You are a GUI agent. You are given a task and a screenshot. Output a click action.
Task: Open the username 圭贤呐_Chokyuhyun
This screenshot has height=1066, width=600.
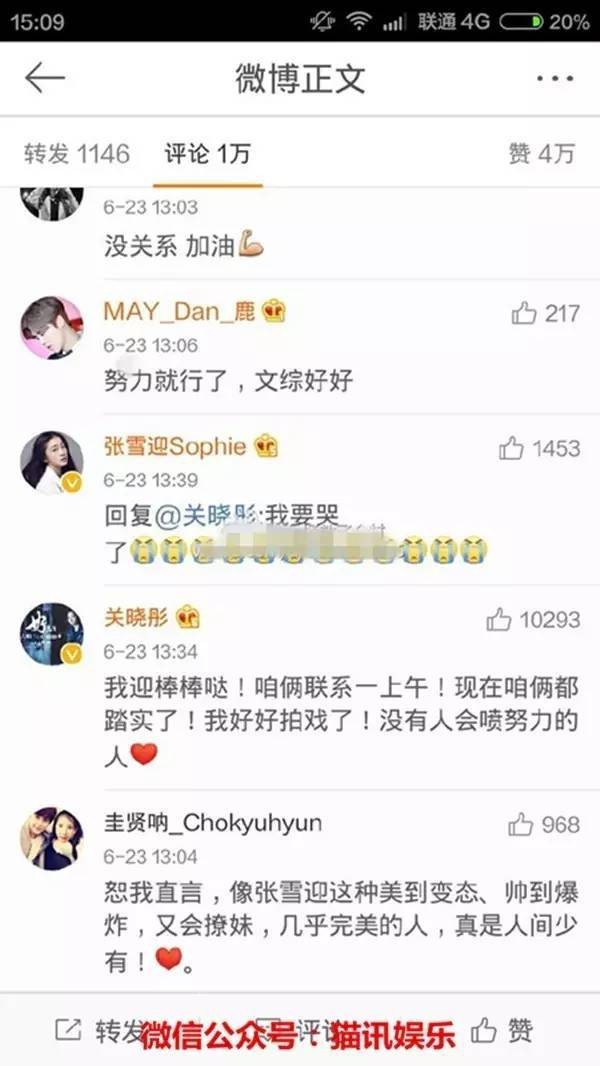tap(213, 824)
